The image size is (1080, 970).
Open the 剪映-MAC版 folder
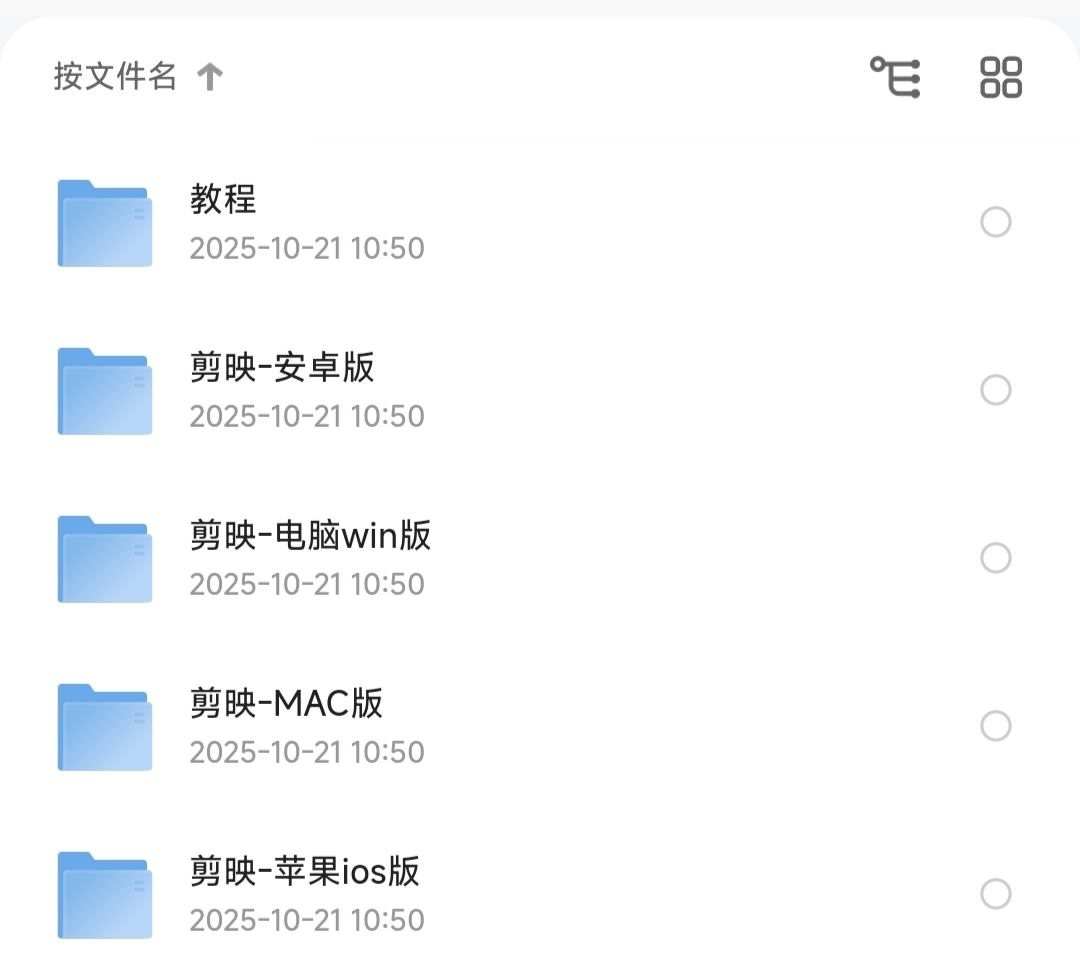[286, 703]
